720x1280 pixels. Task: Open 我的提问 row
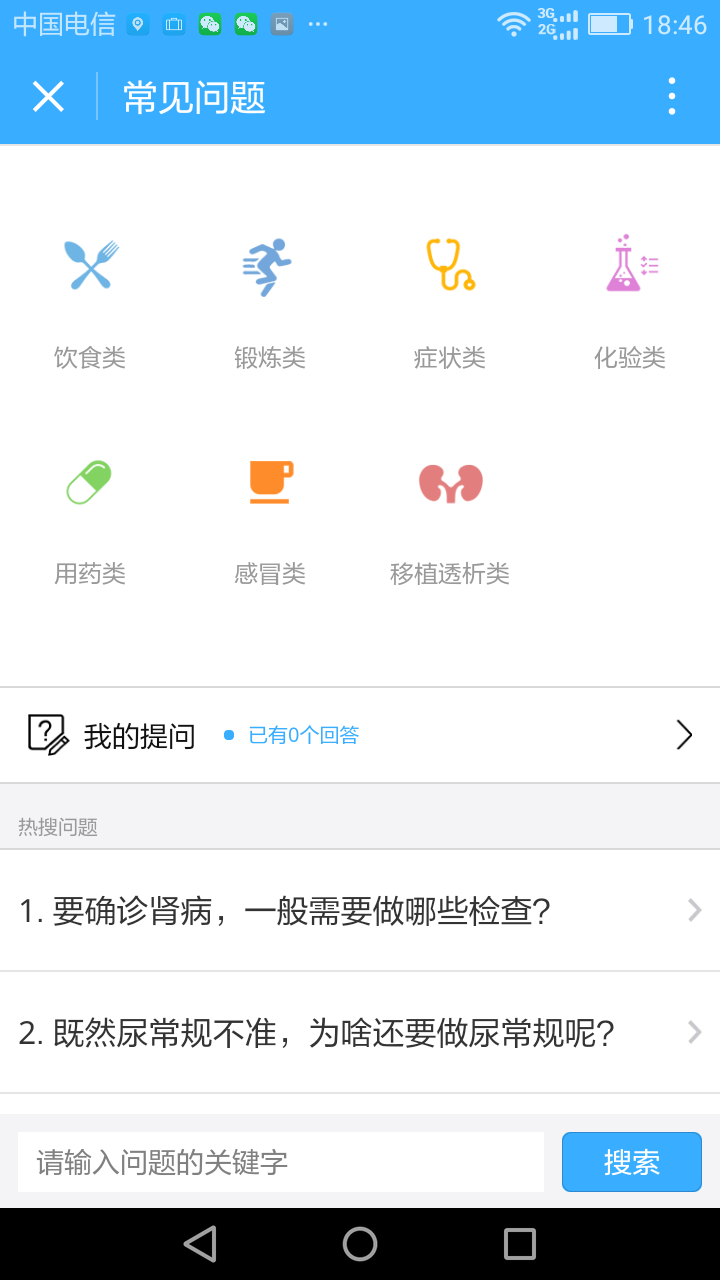coord(360,736)
